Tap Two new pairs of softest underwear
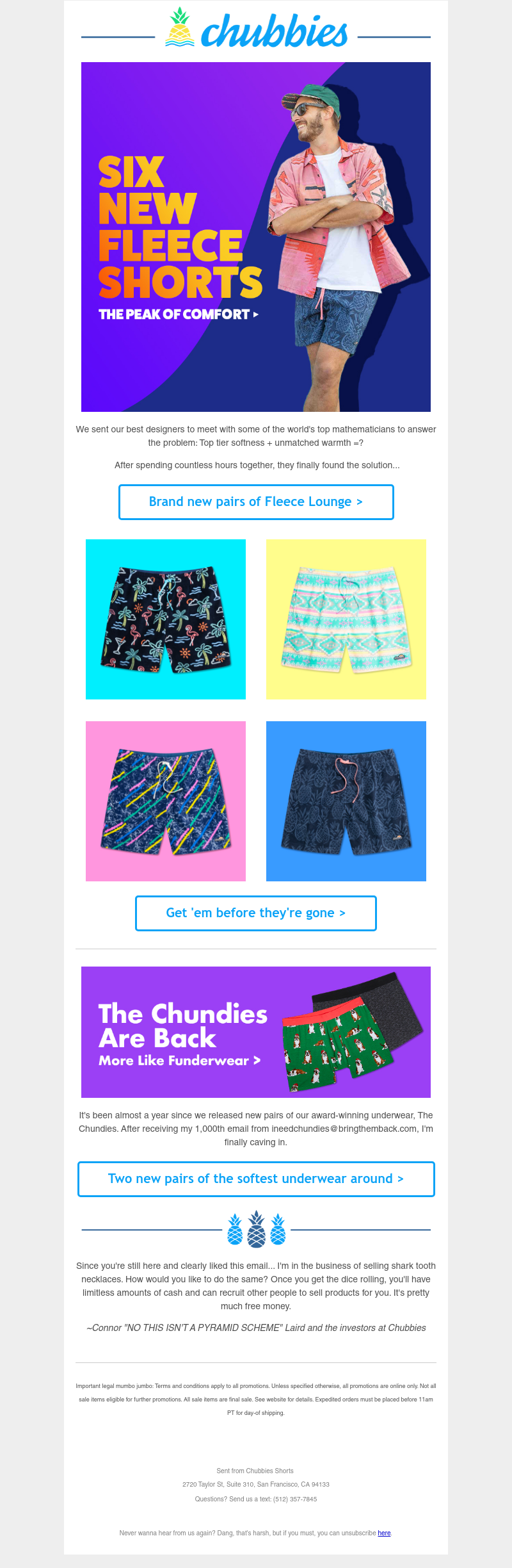Image resolution: width=512 pixels, height=1568 pixels. pyautogui.click(x=256, y=1179)
